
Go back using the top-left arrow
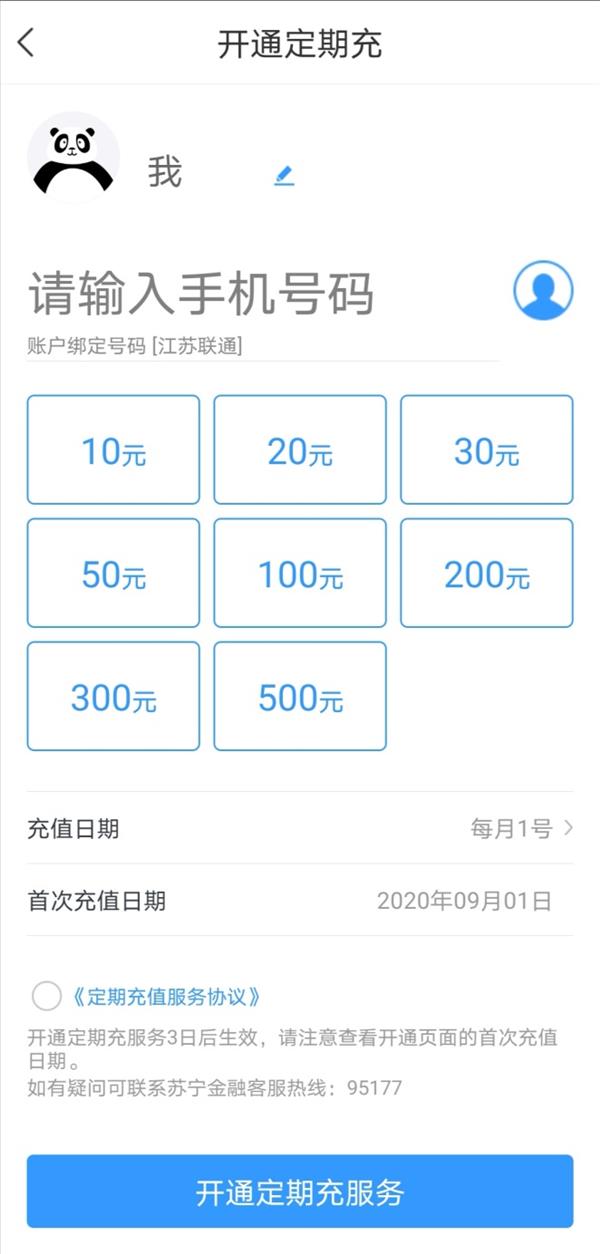(x=26, y=43)
